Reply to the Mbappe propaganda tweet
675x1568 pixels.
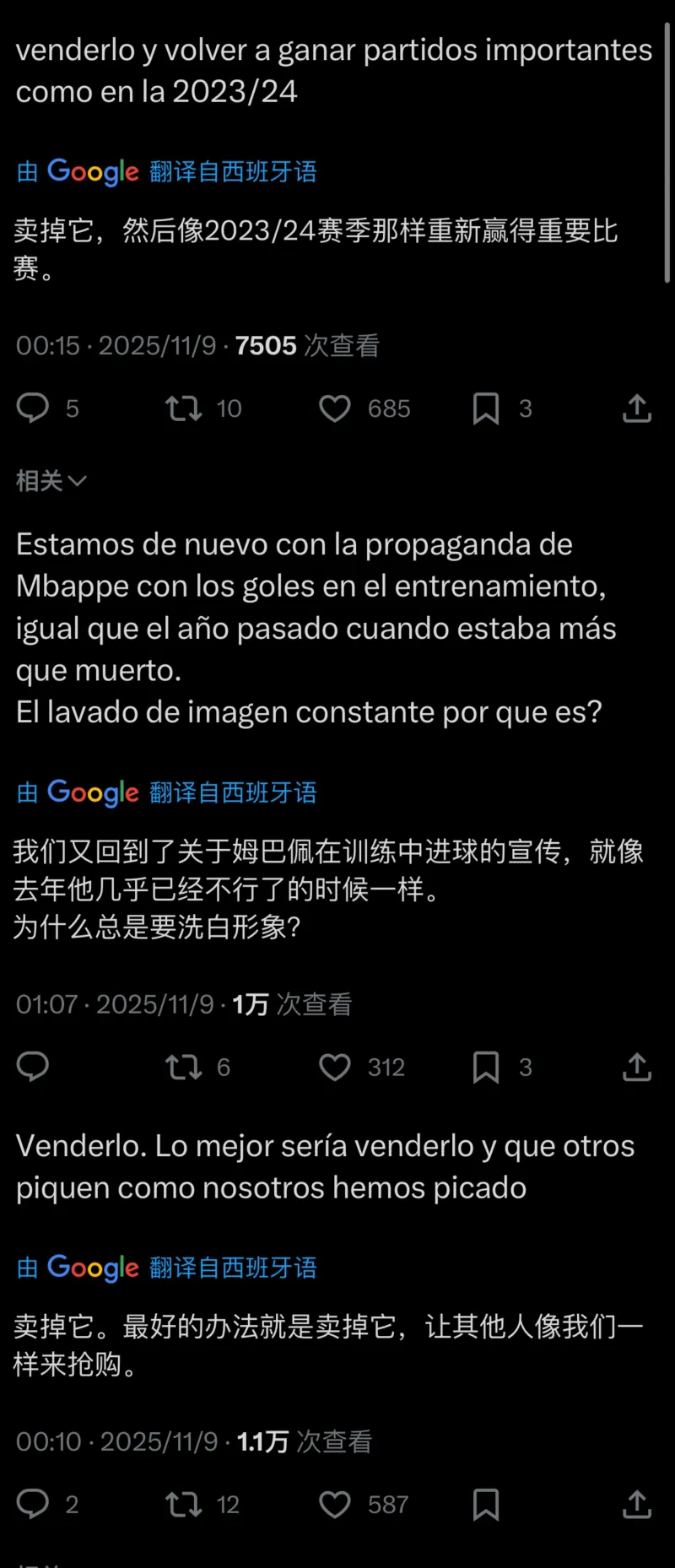[x=34, y=1068]
